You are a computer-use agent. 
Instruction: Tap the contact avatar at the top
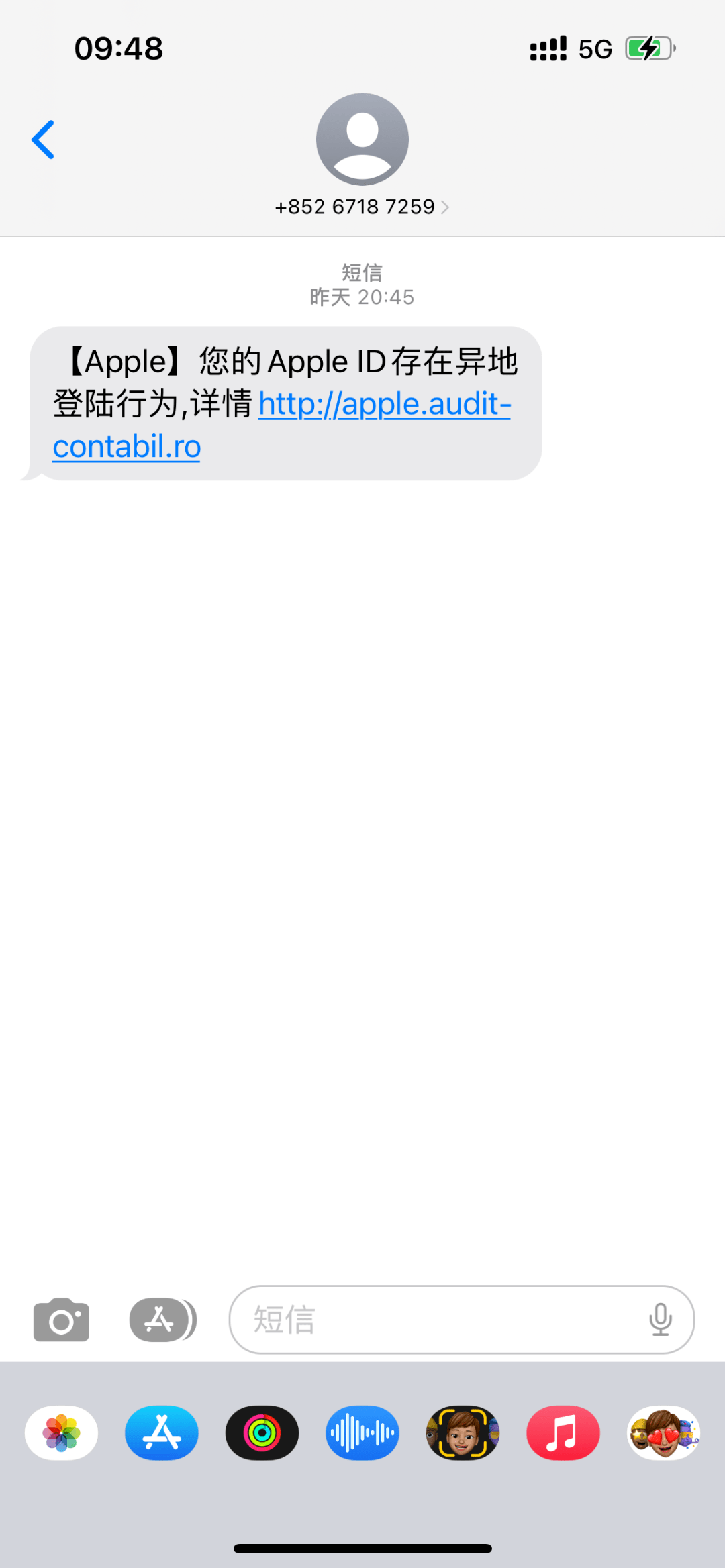click(362, 139)
